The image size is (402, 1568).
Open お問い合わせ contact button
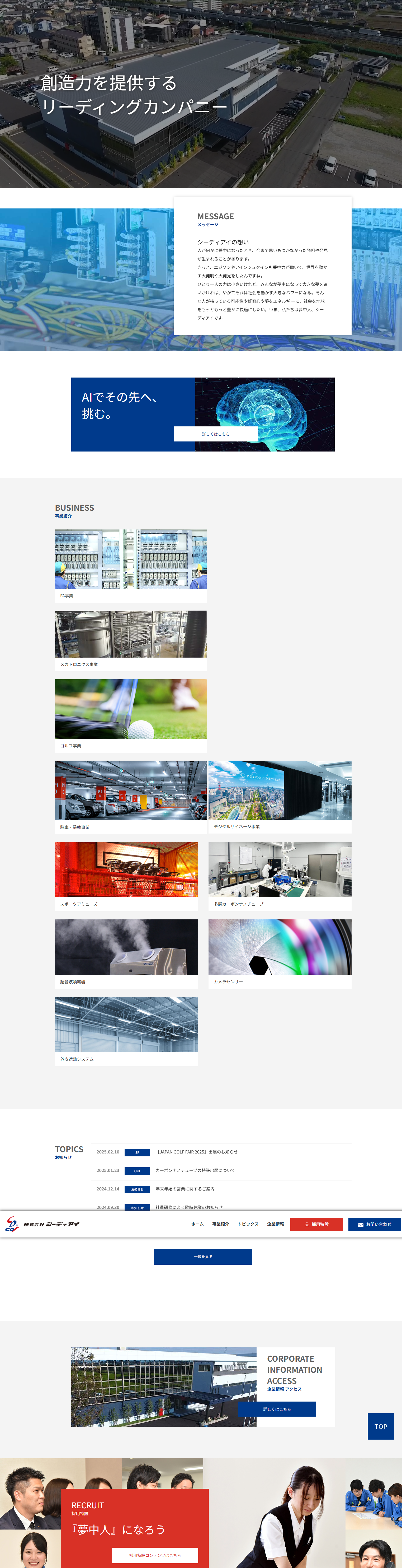coord(374,1224)
